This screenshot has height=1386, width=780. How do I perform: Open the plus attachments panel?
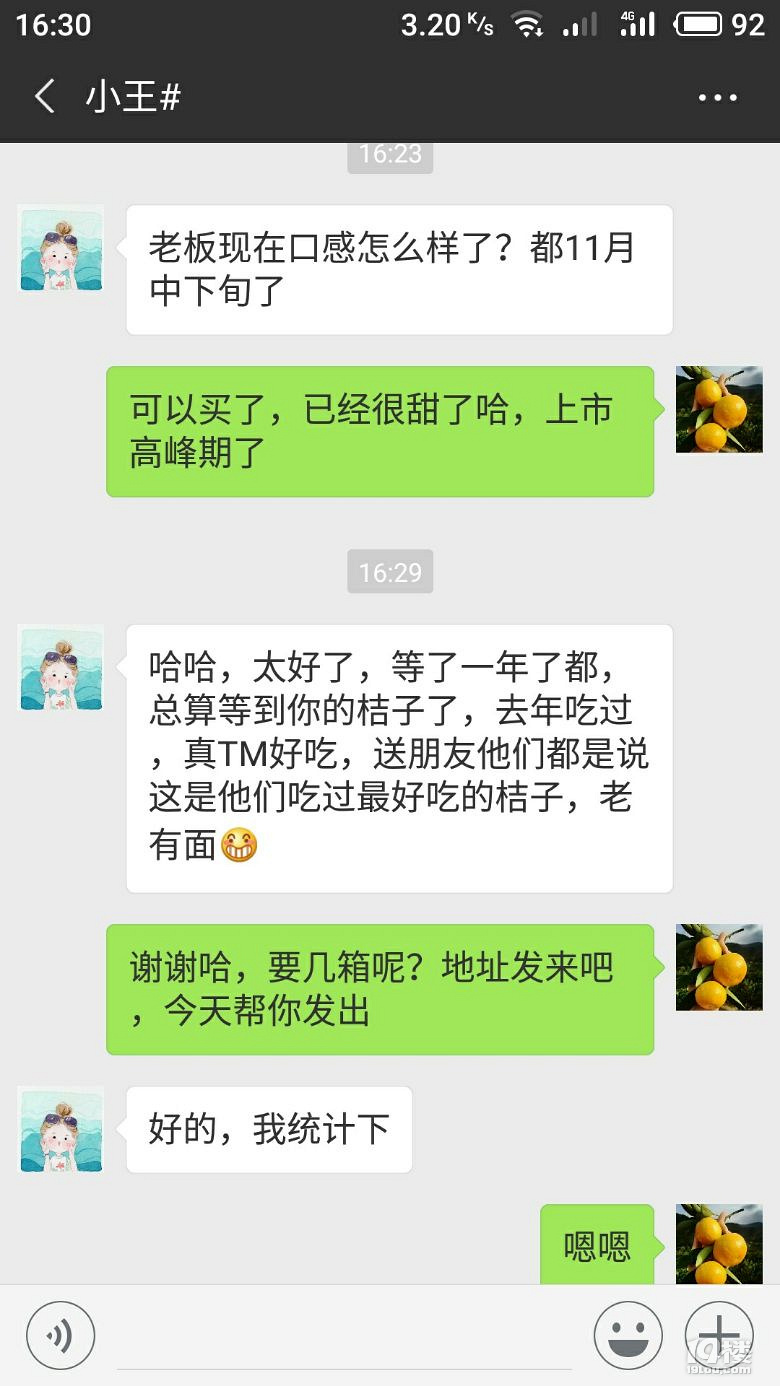(x=718, y=1335)
